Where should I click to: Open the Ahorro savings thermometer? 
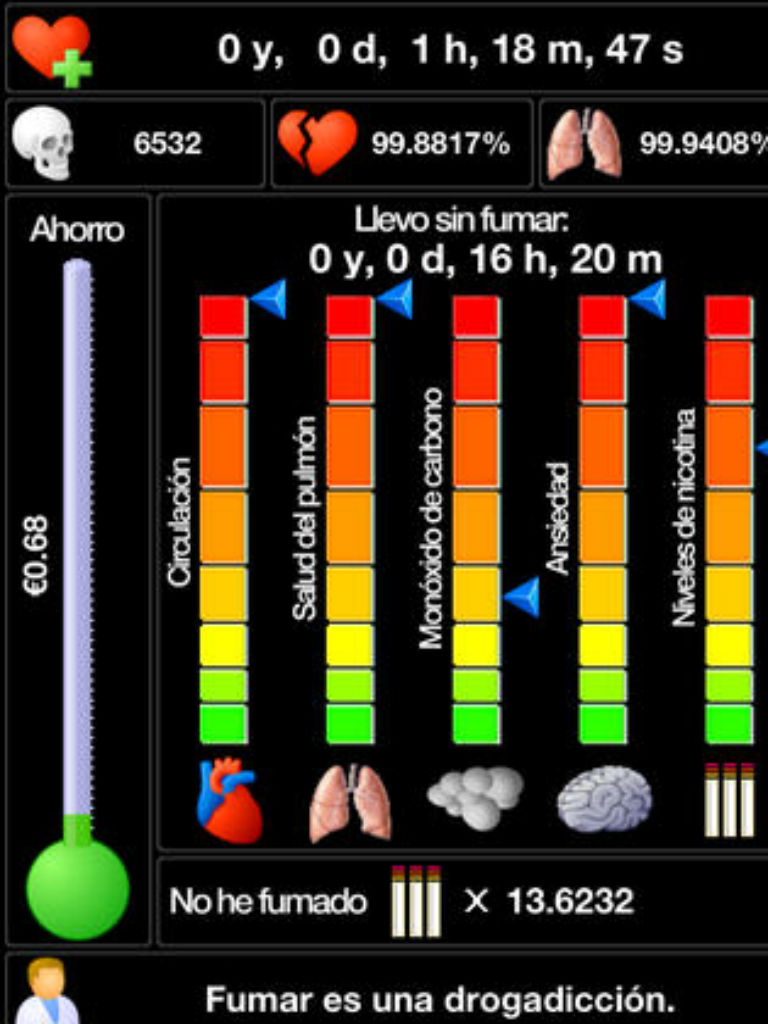78,570
